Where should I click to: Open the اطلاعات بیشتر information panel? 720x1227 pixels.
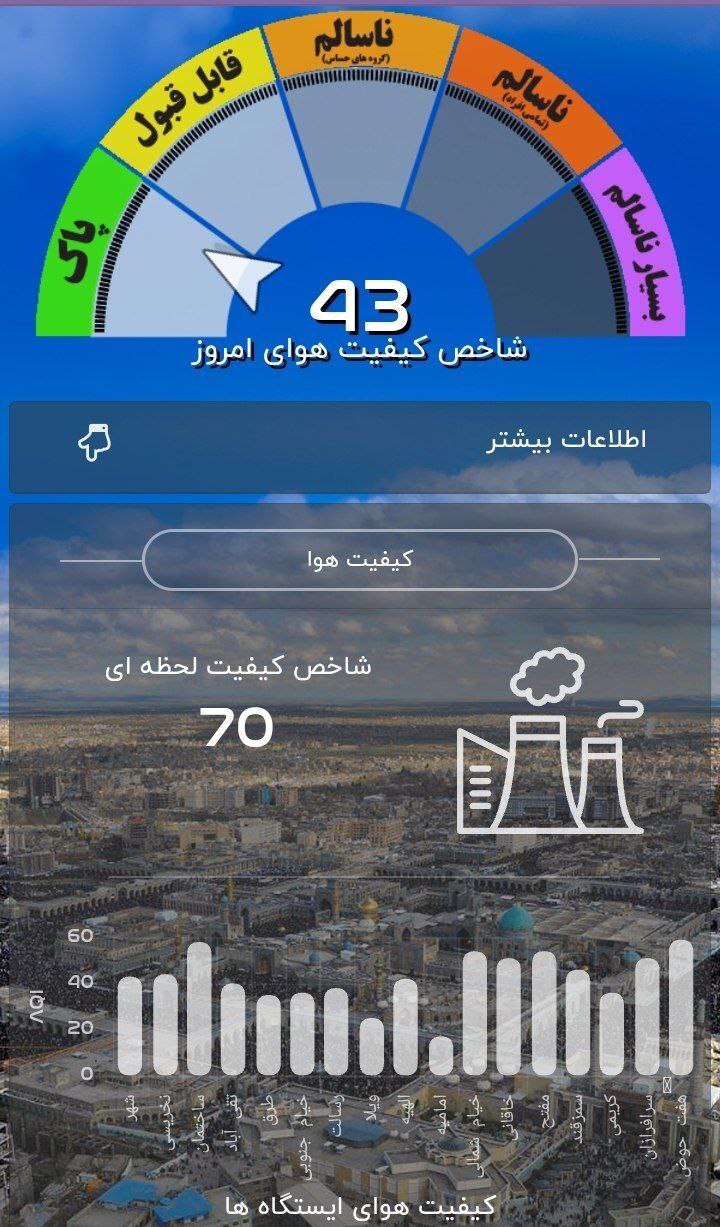coord(360,437)
